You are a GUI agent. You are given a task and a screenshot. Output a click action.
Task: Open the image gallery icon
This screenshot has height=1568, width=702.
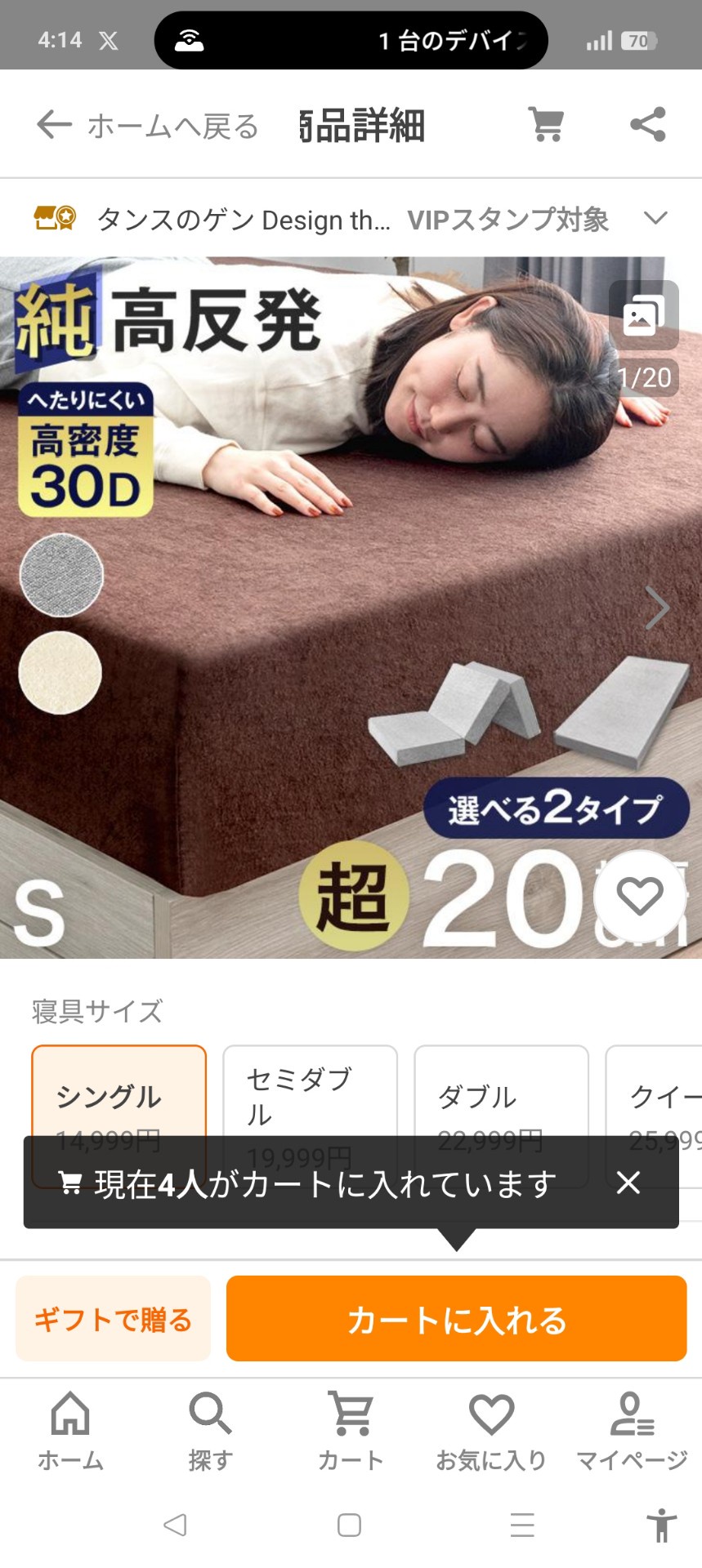[x=643, y=316]
